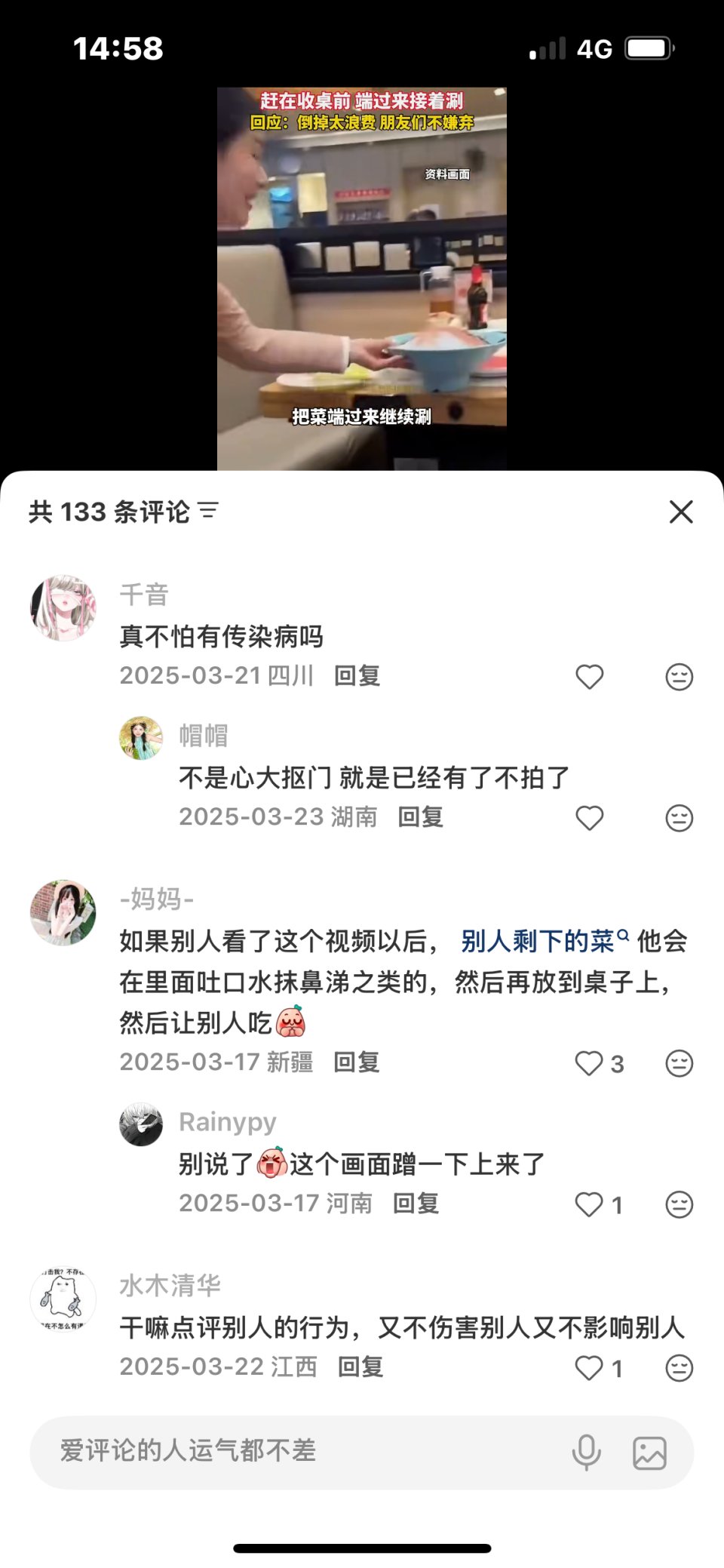Reply to -妈妈-'s comment
Viewport: 724px width, 1568px height.
click(x=357, y=1062)
